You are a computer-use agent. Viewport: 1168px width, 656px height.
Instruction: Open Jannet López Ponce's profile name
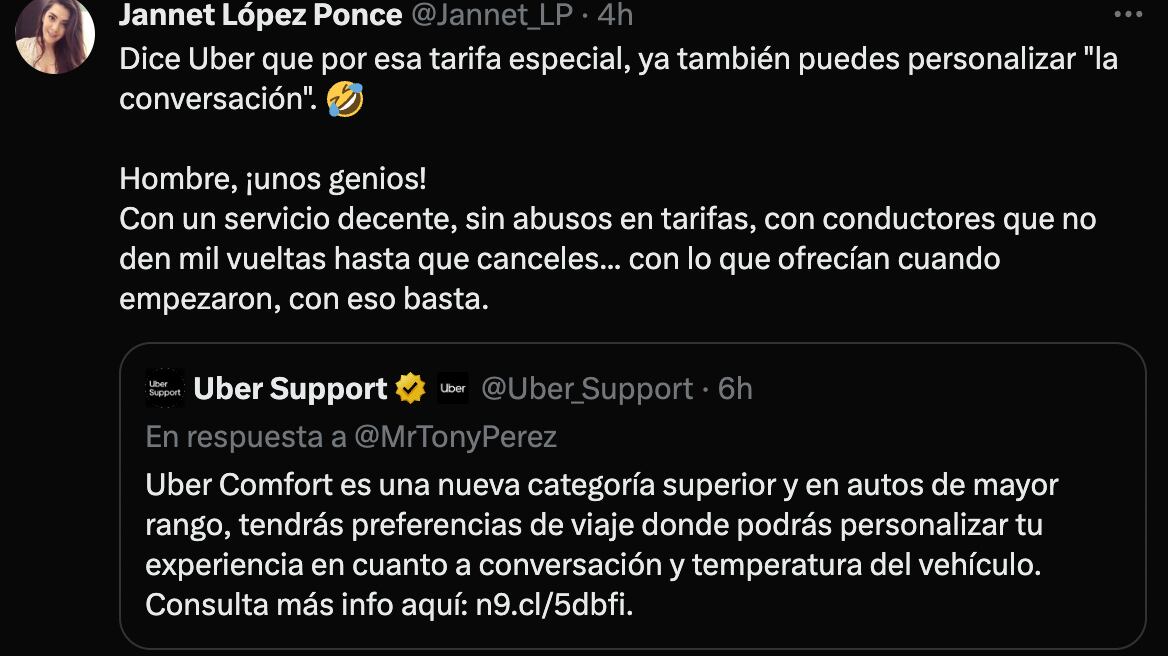click(260, 15)
